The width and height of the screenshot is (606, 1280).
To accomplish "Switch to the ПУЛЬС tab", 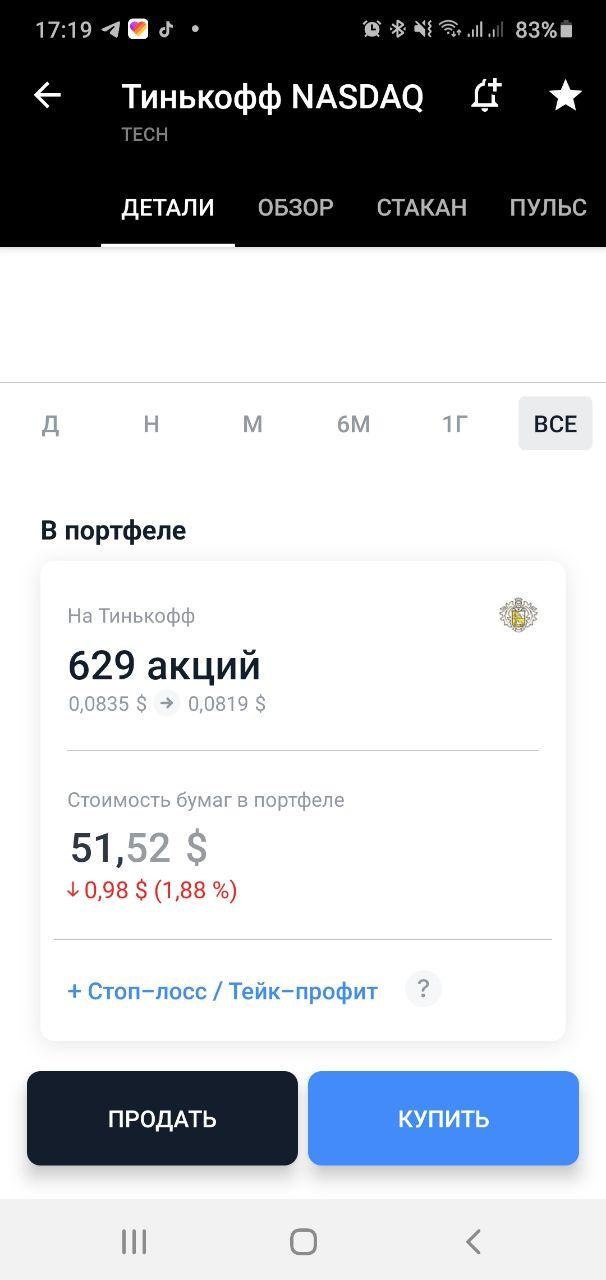I will click(547, 207).
